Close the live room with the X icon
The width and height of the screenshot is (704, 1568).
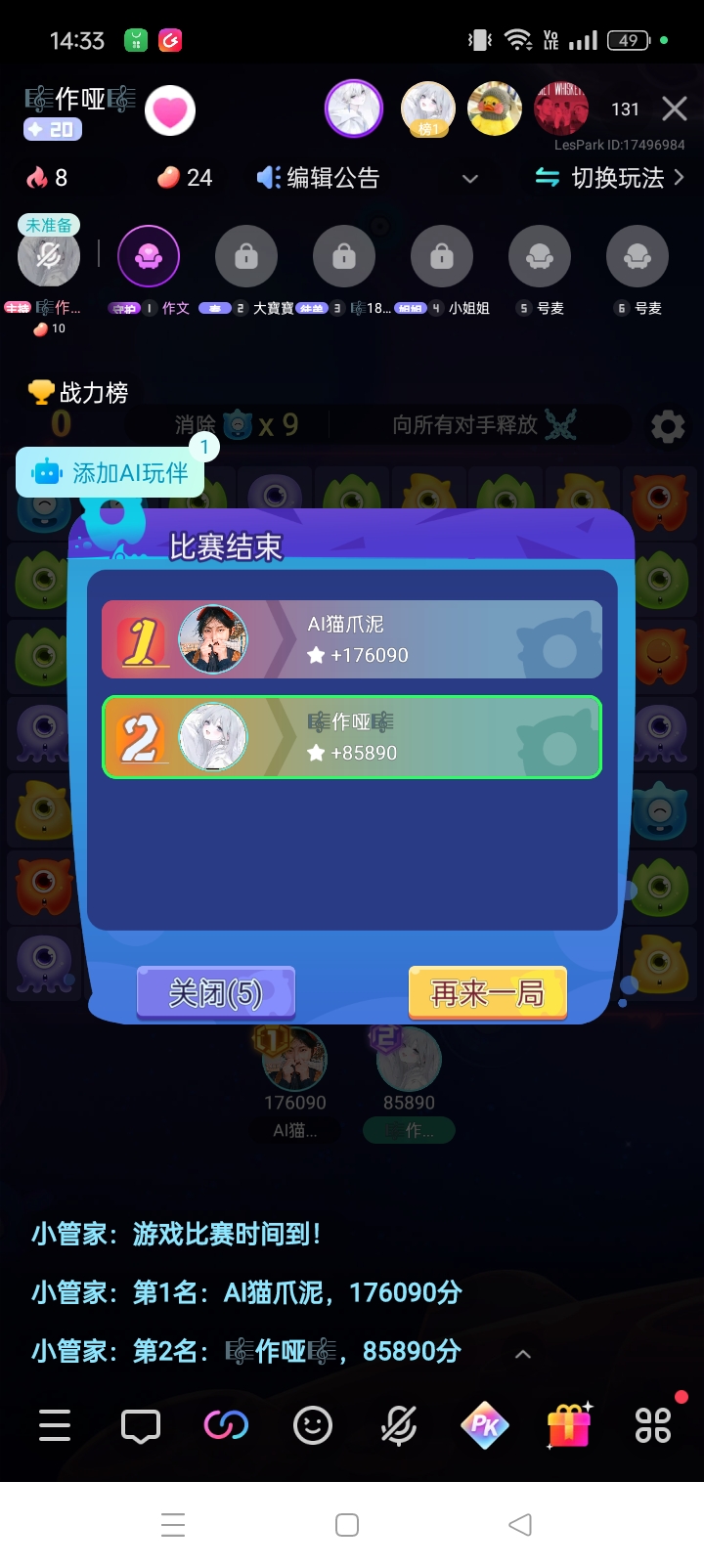675,109
